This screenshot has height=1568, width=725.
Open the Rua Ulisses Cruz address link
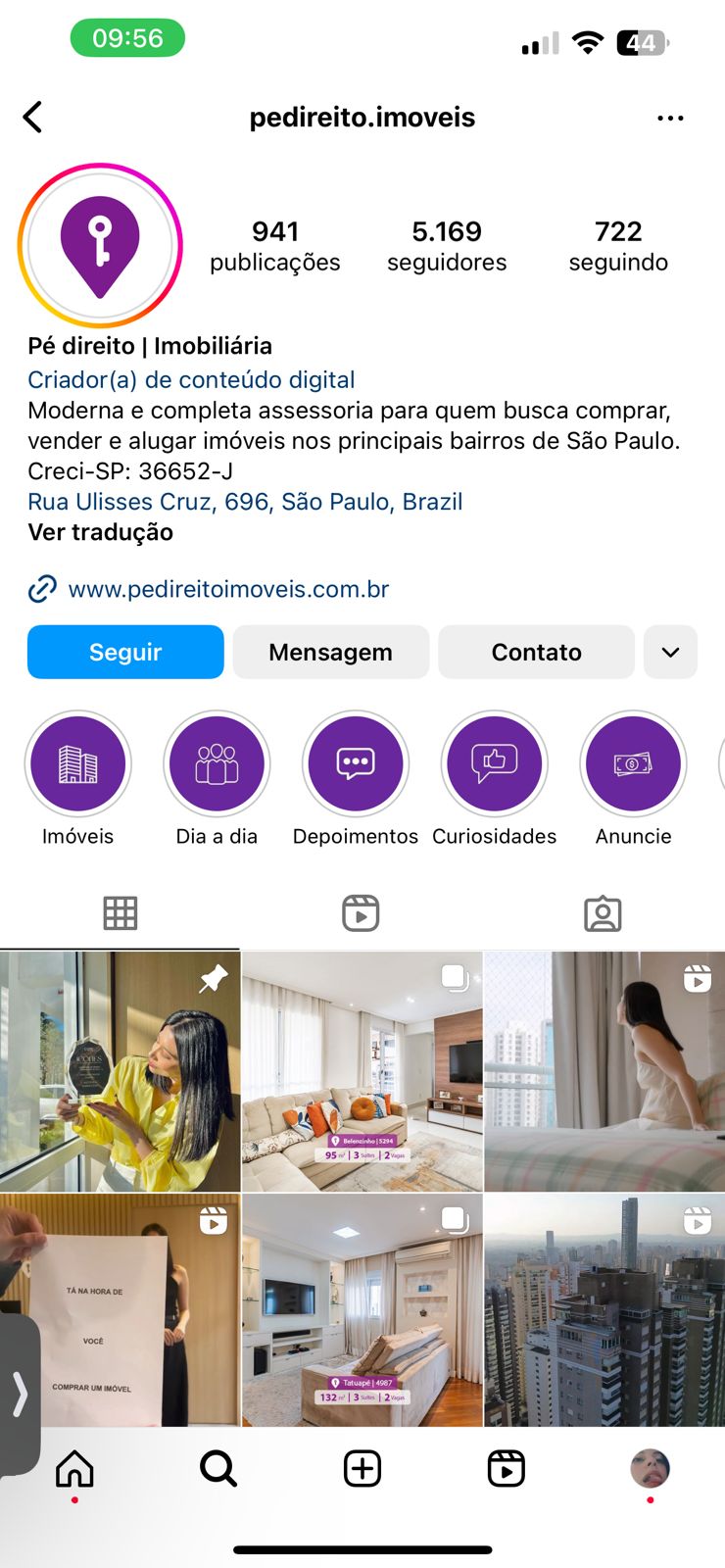click(245, 502)
